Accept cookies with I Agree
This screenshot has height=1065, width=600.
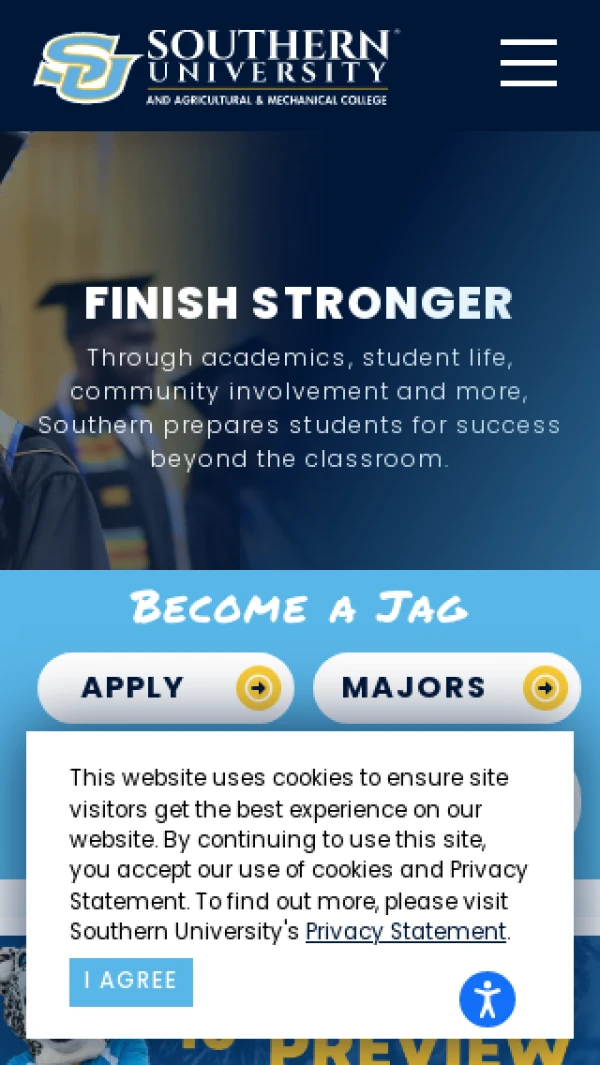click(131, 981)
